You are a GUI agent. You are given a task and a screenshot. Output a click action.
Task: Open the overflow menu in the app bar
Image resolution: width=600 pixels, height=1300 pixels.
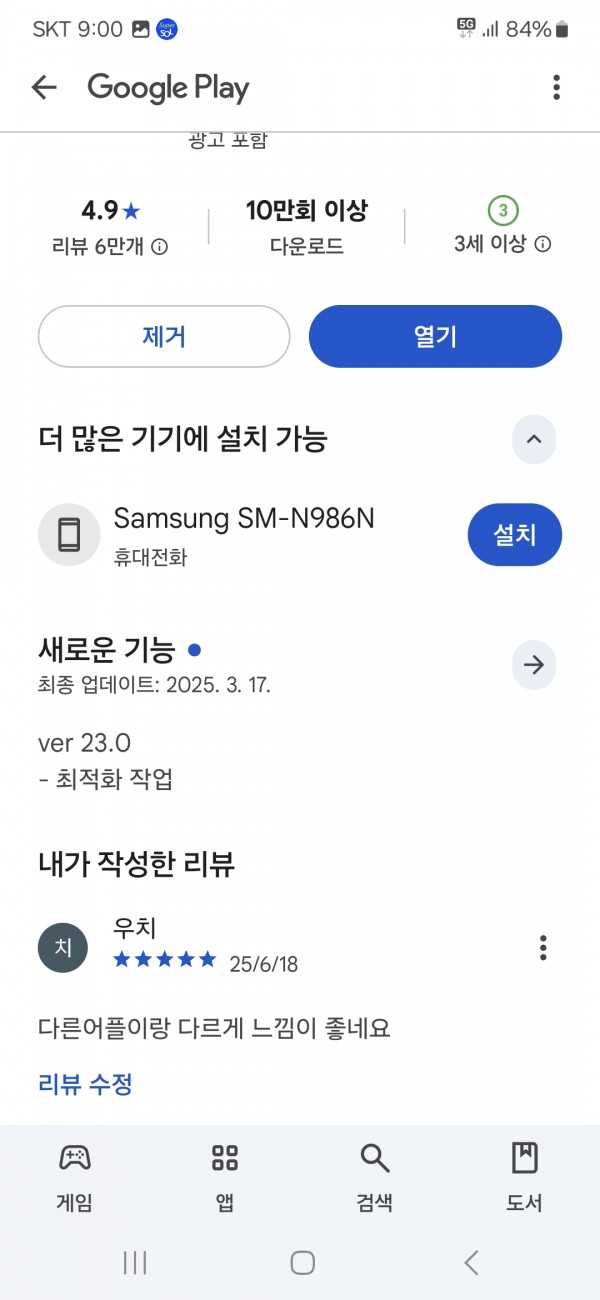556,88
